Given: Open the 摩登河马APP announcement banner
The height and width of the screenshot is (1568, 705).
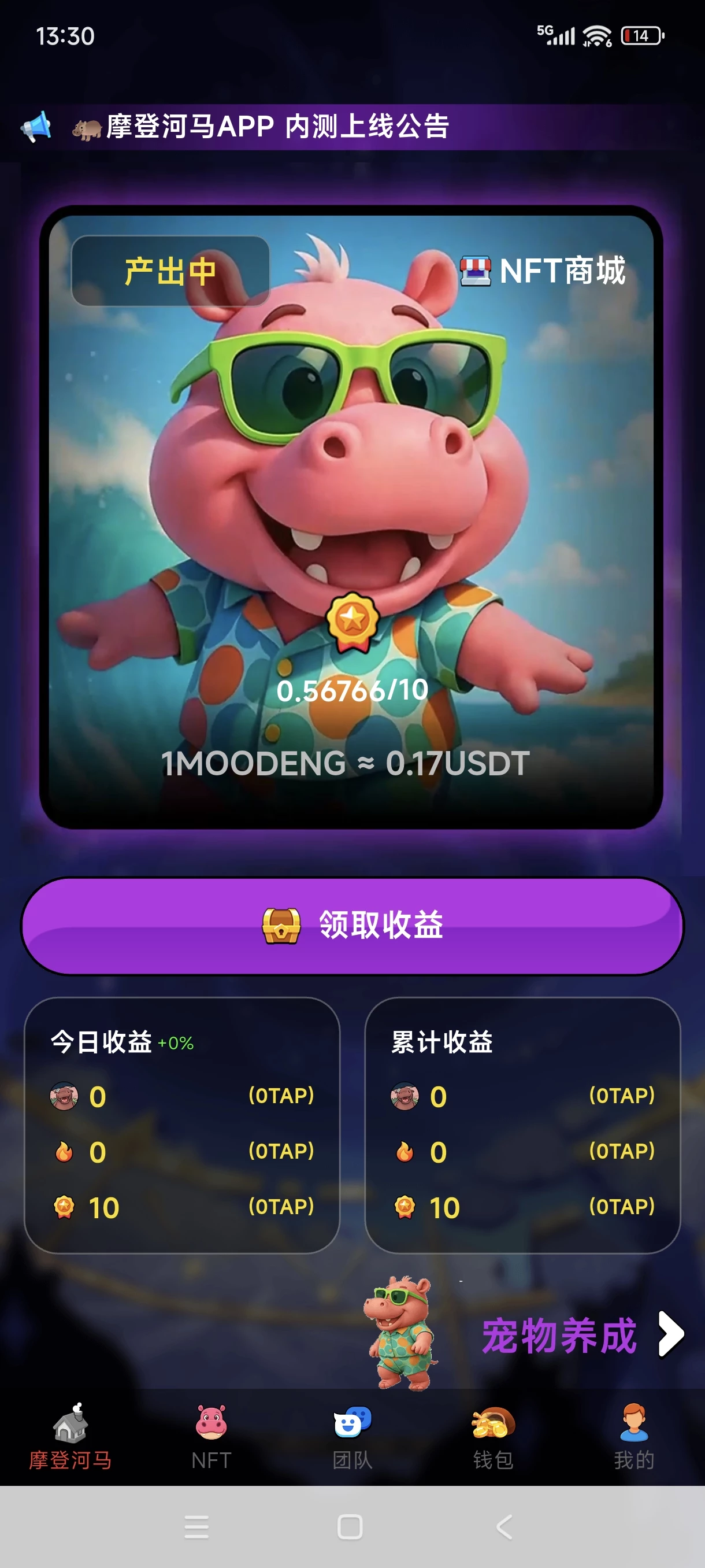Looking at the screenshot, I should (x=277, y=127).
